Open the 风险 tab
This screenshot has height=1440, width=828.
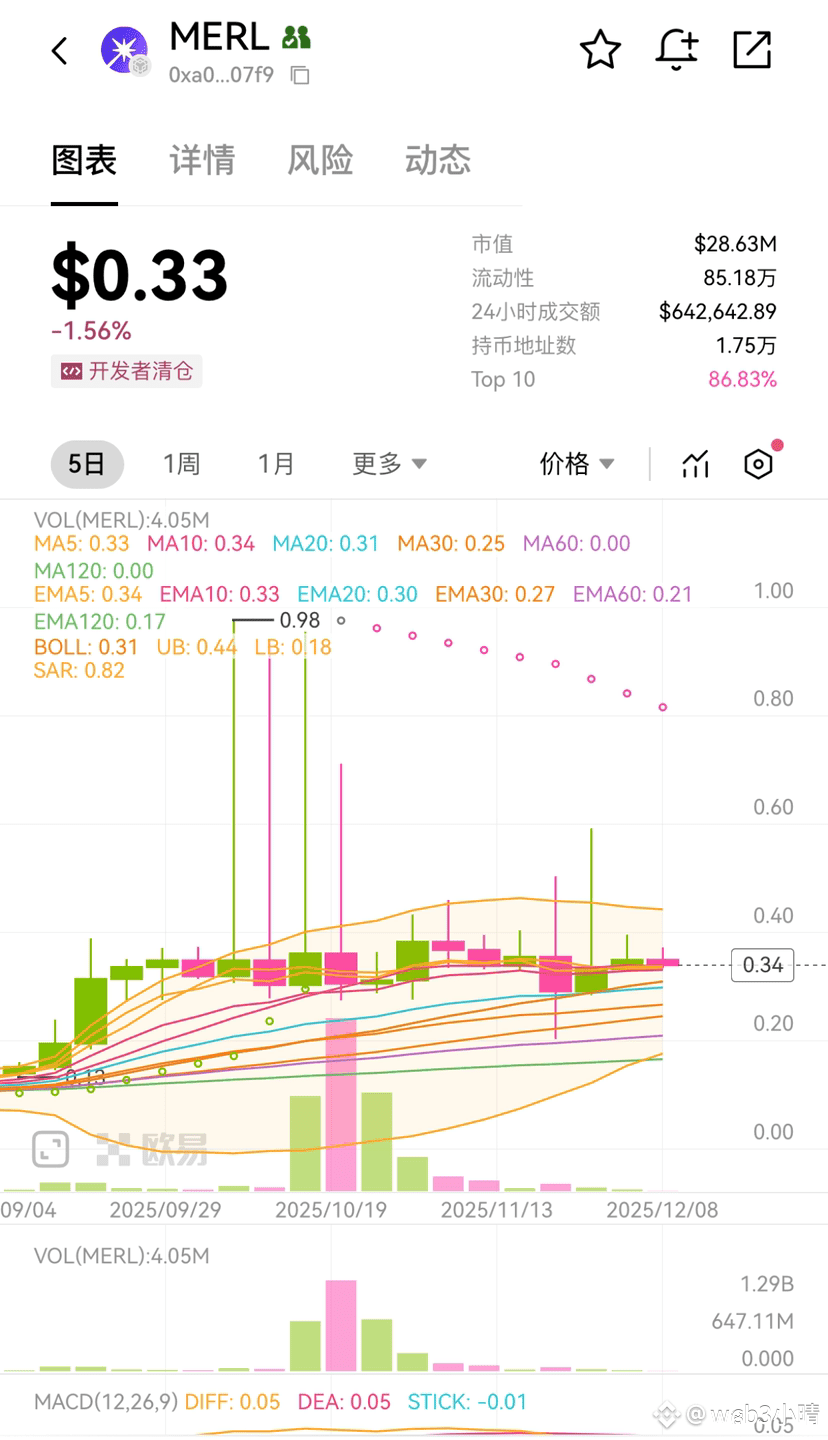click(319, 160)
